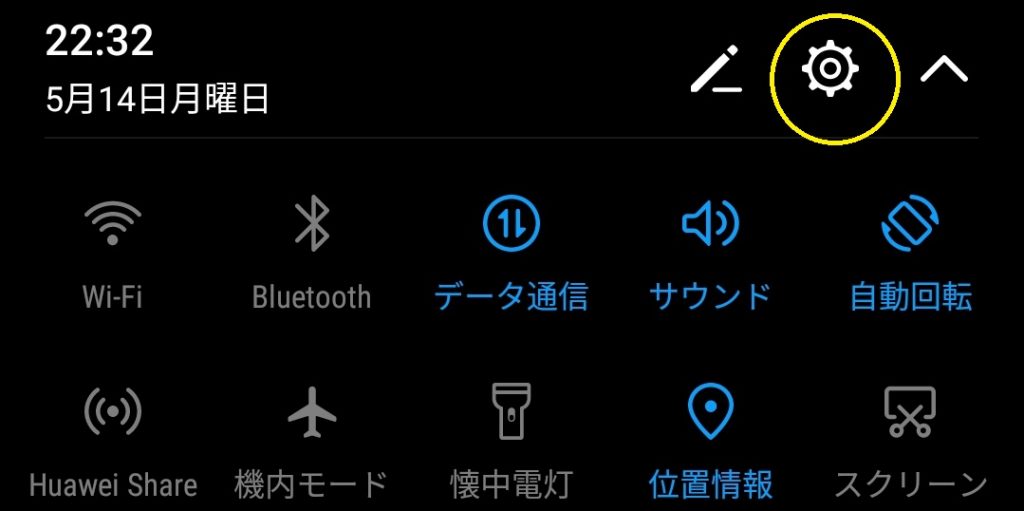Switch on 機内モード airplane mode
Screen dimensions: 1024x511
[x=311, y=412]
